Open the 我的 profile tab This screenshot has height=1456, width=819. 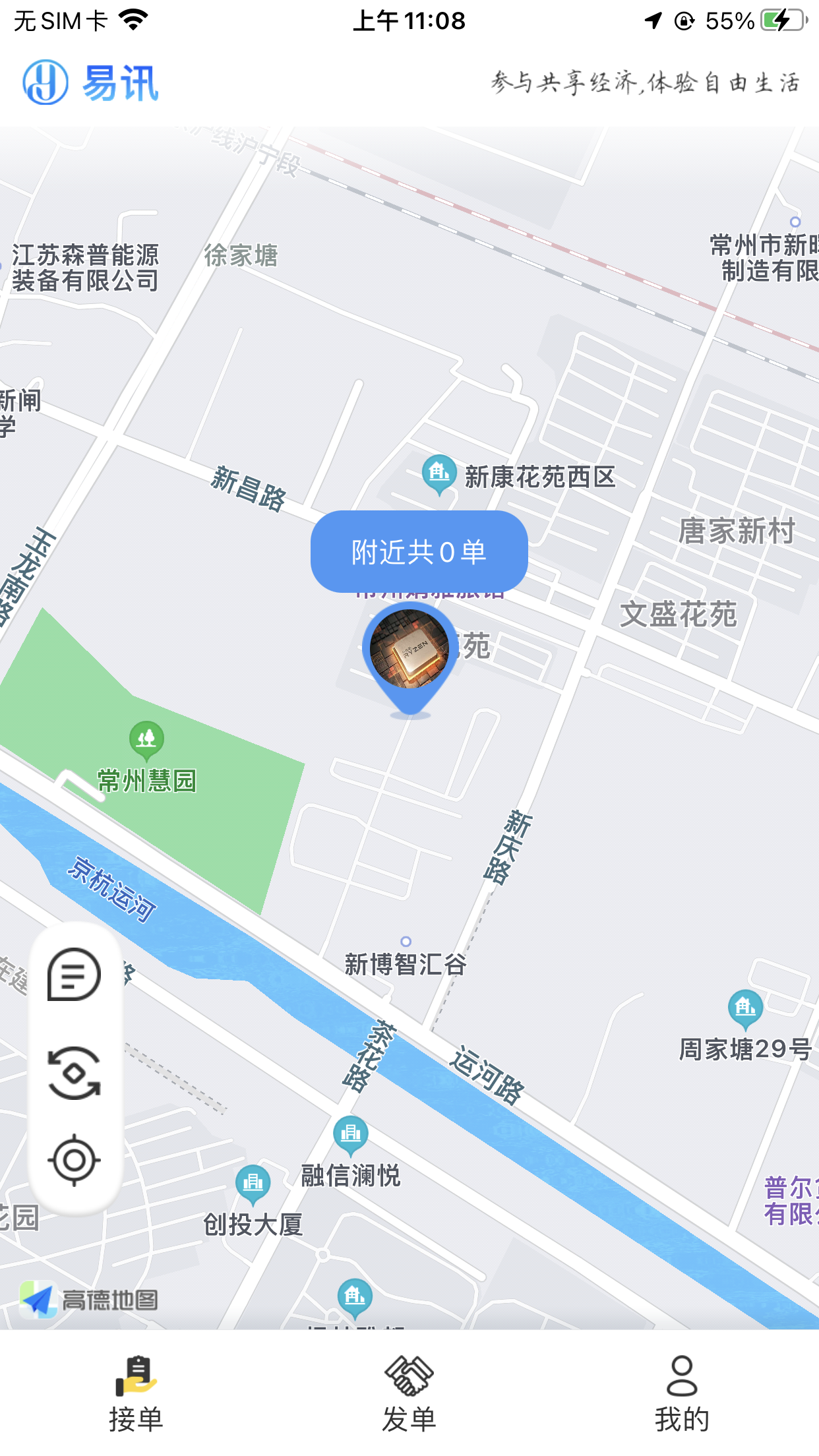click(682, 1393)
